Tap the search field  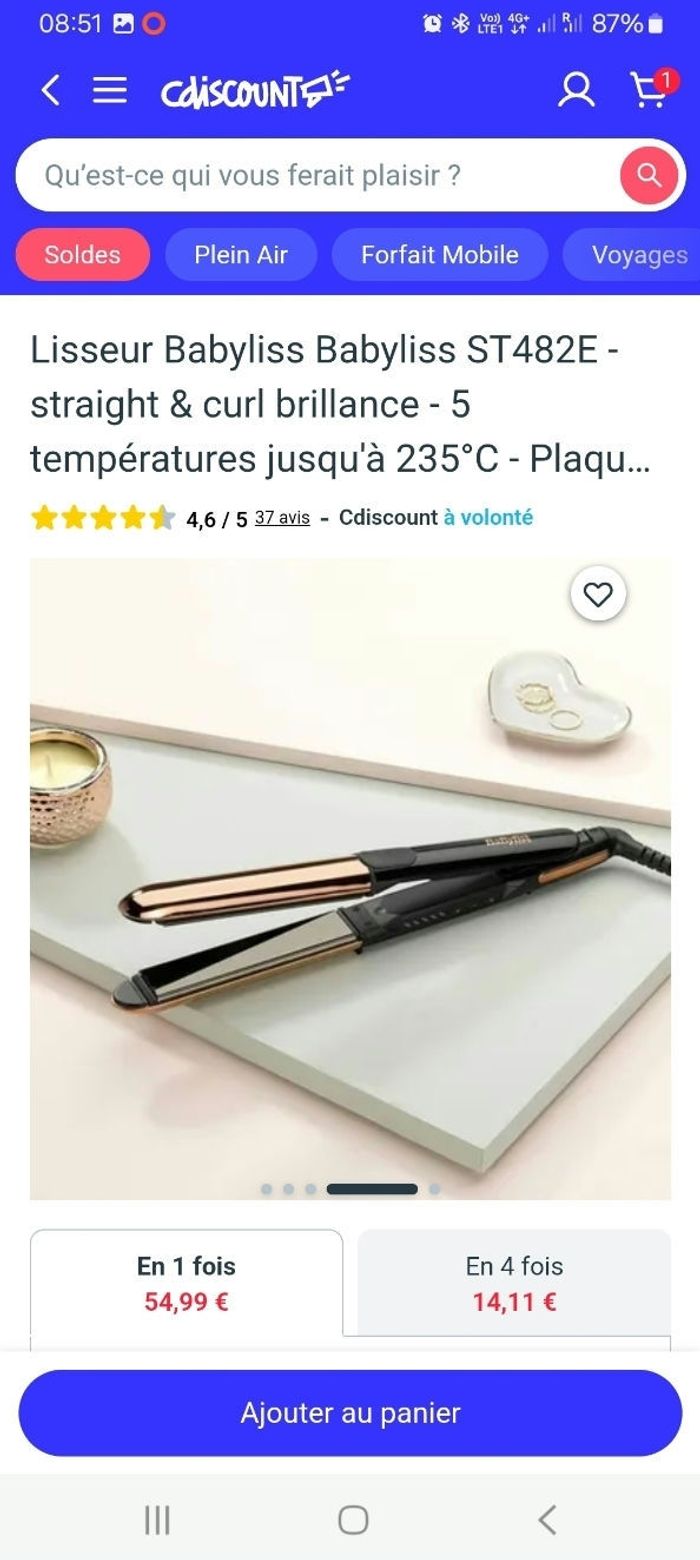pyautogui.click(x=310, y=176)
